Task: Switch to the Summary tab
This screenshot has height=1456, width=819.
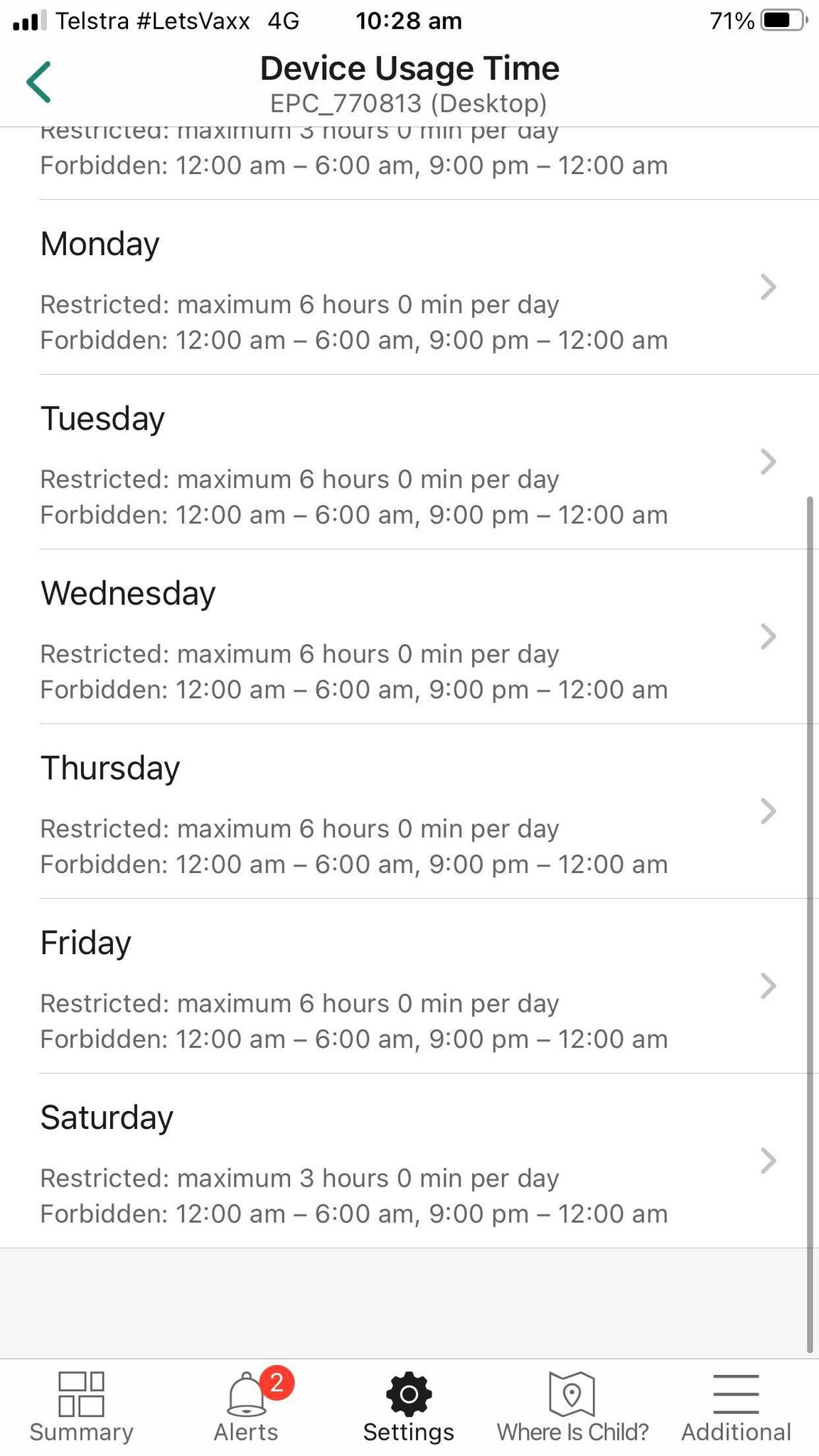Action: click(82, 1408)
